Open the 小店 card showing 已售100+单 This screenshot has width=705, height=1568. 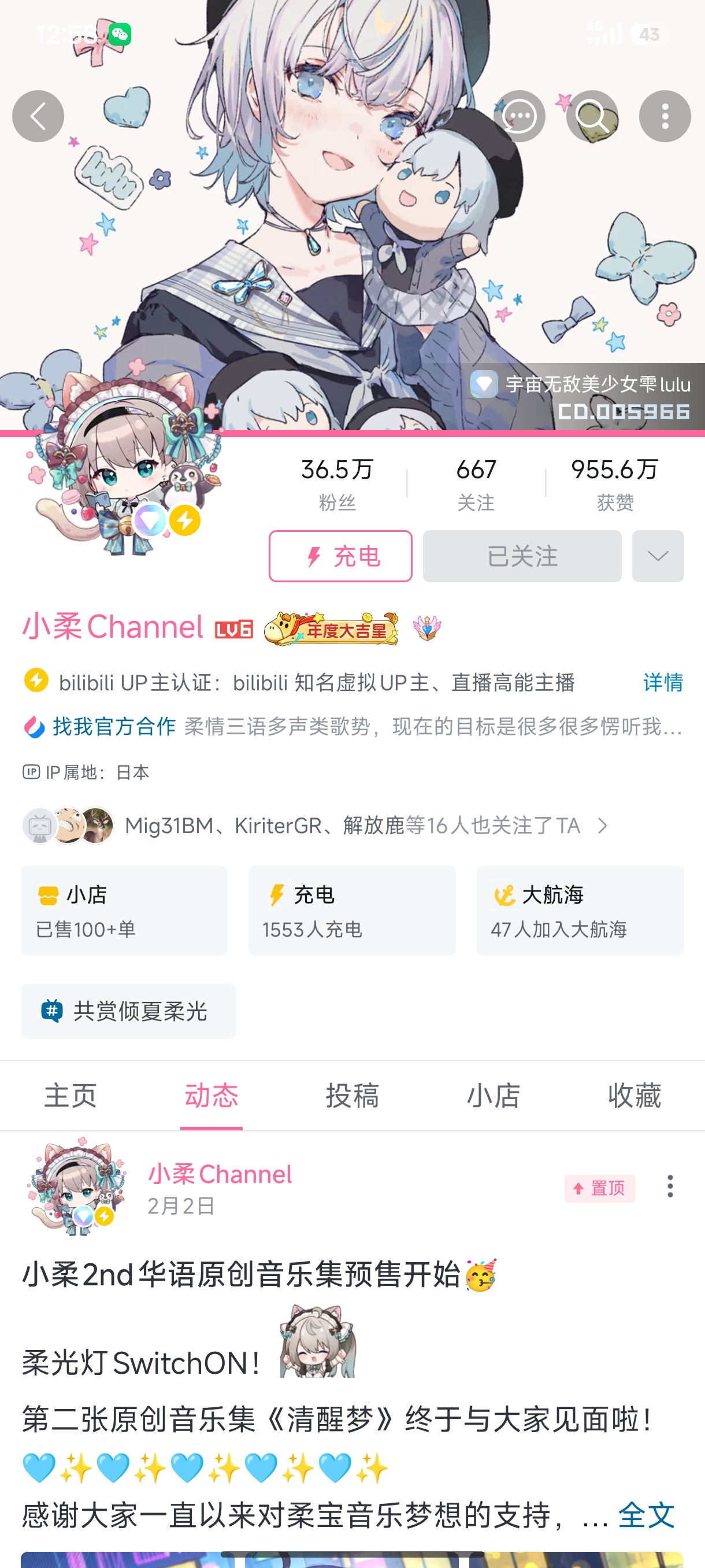tap(124, 910)
